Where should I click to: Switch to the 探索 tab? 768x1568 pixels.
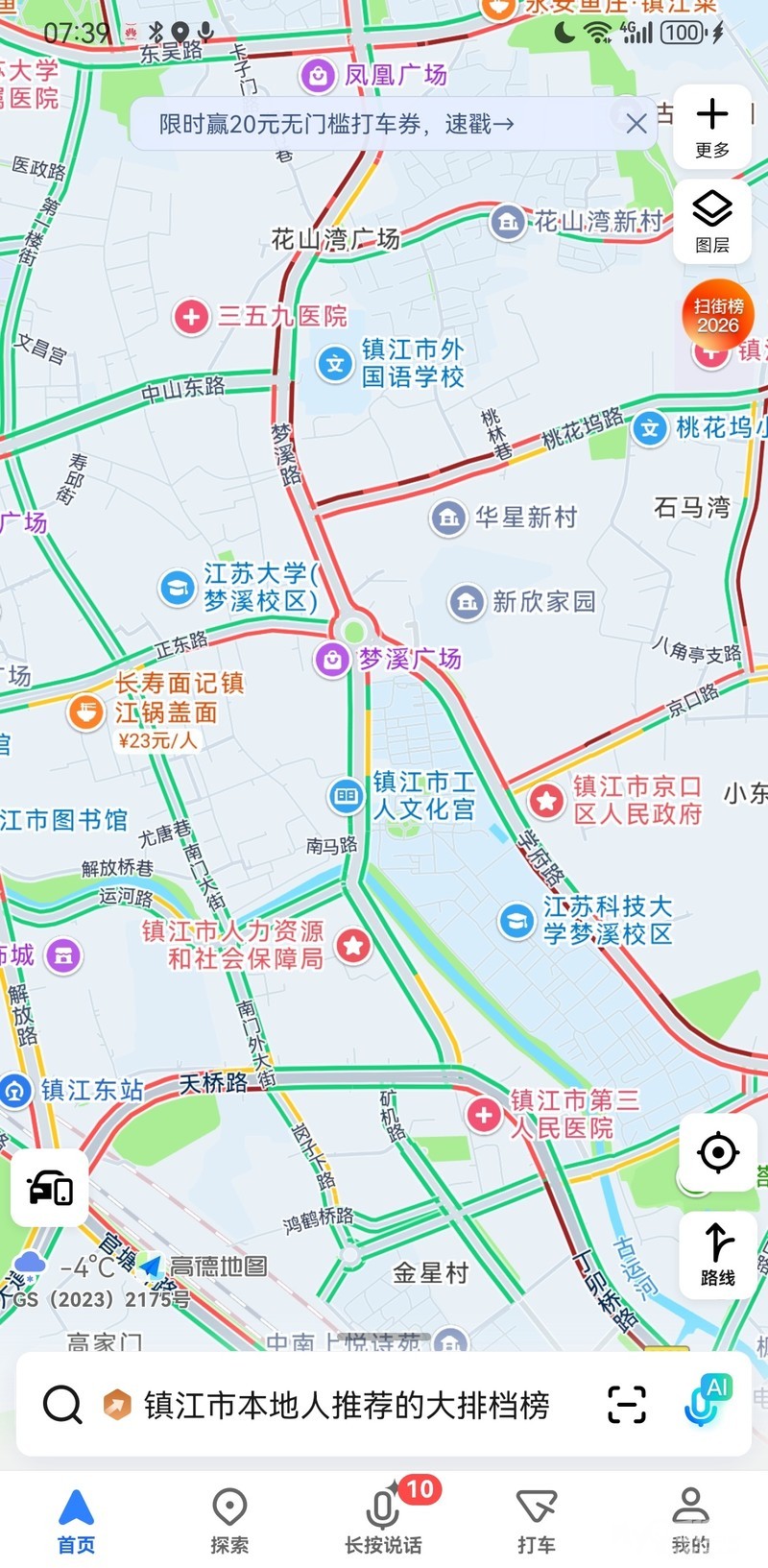[229, 1520]
